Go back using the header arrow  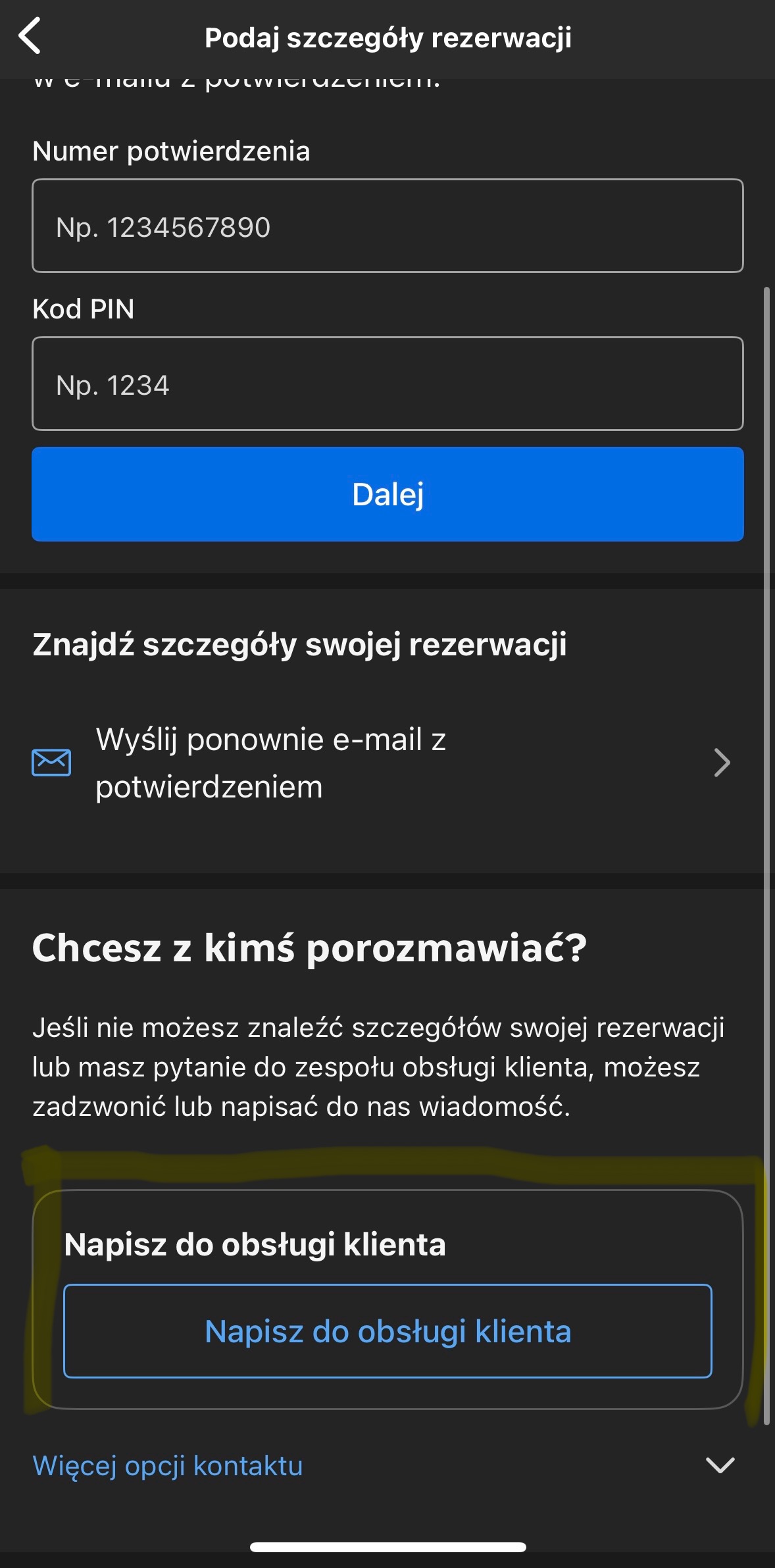tap(30, 36)
